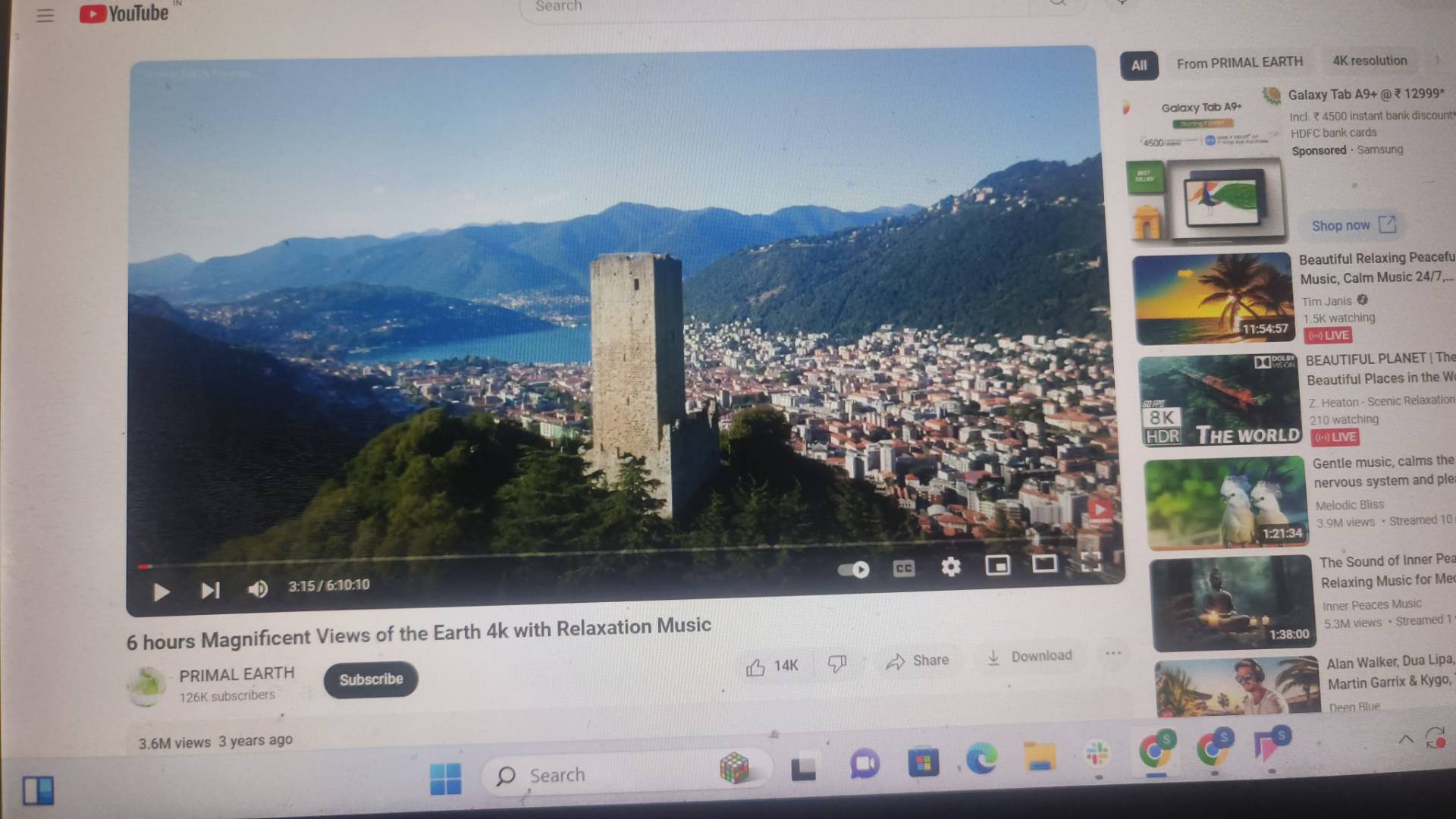Open the more actions ellipsis menu
The width and height of the screenshot is (1456, 819).
(x=1112, y=653)
